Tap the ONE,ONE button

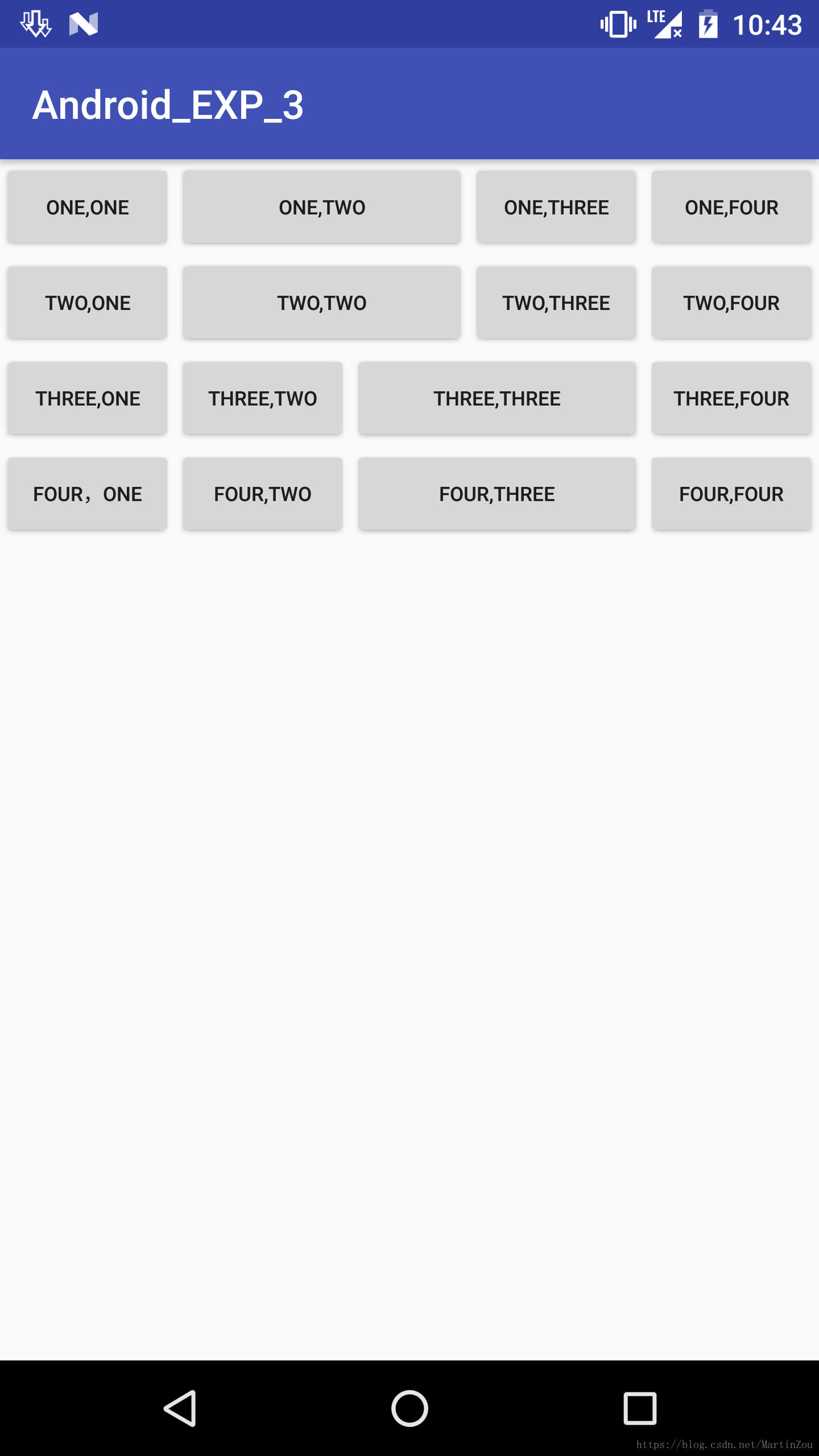tap(88, 207)
